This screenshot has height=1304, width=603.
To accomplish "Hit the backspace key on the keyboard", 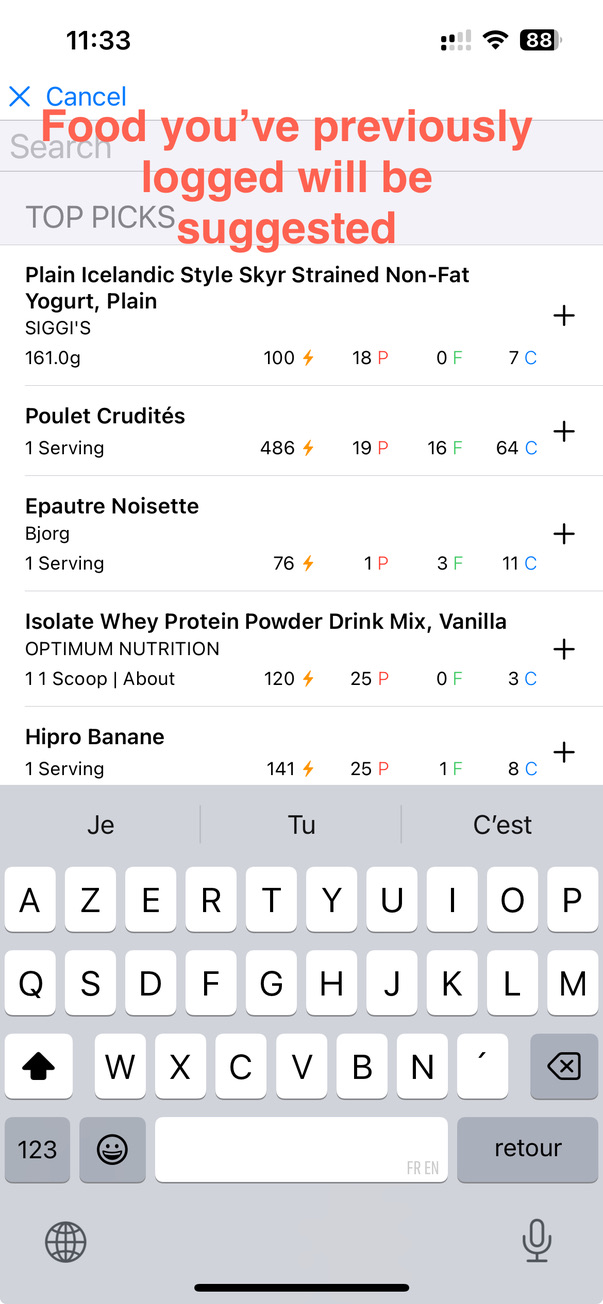I will pyautogui.click(x=564, y=1067).
